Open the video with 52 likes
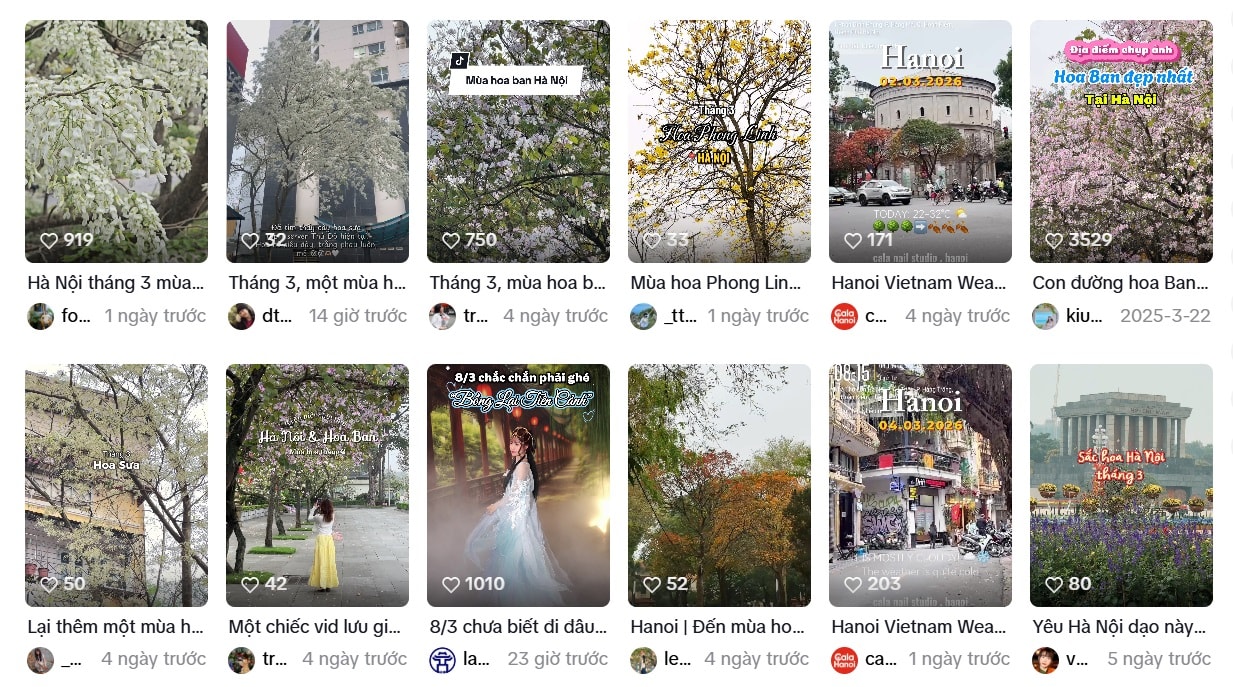 pos(719,484)
